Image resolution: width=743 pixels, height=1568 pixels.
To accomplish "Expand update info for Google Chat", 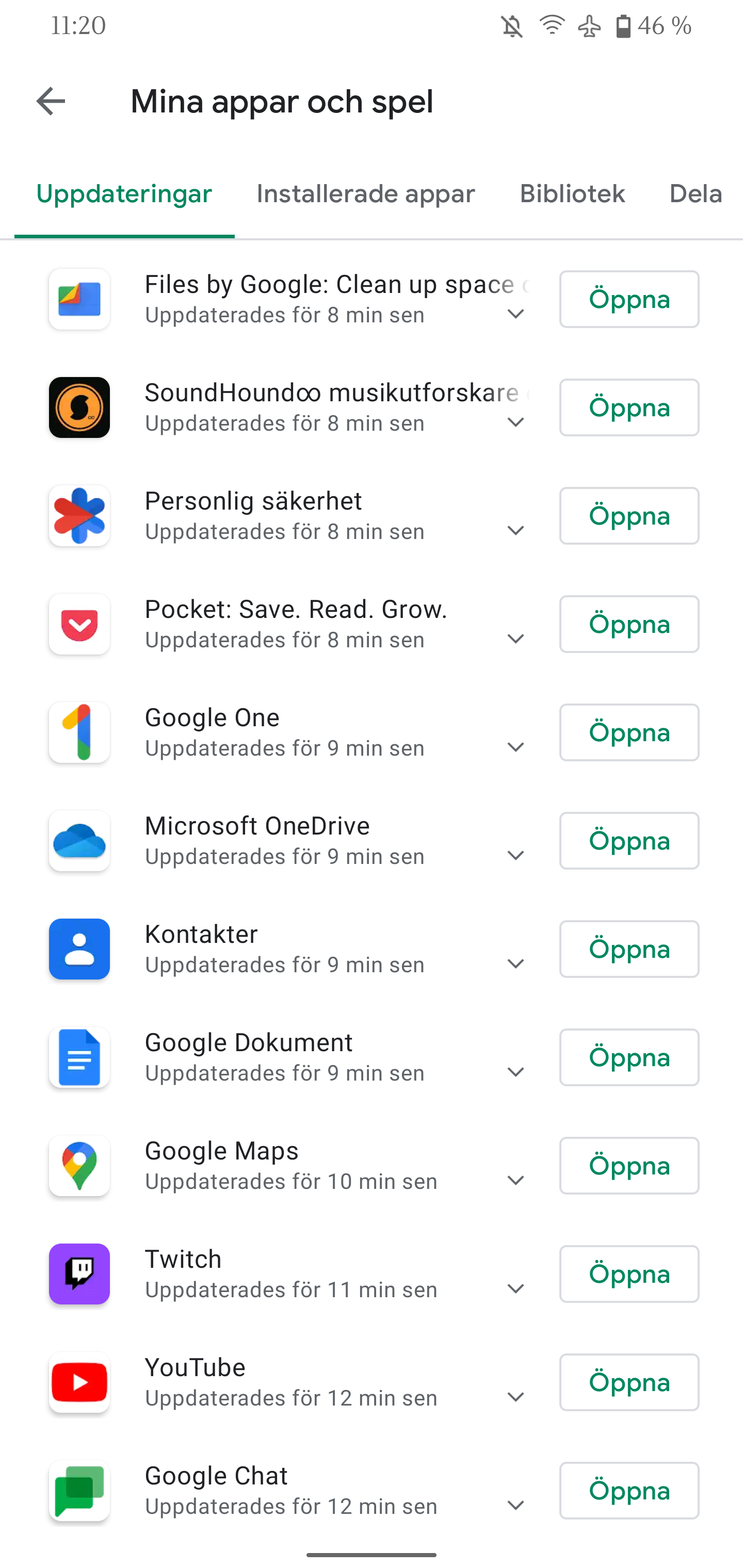I will [516, 1506].
